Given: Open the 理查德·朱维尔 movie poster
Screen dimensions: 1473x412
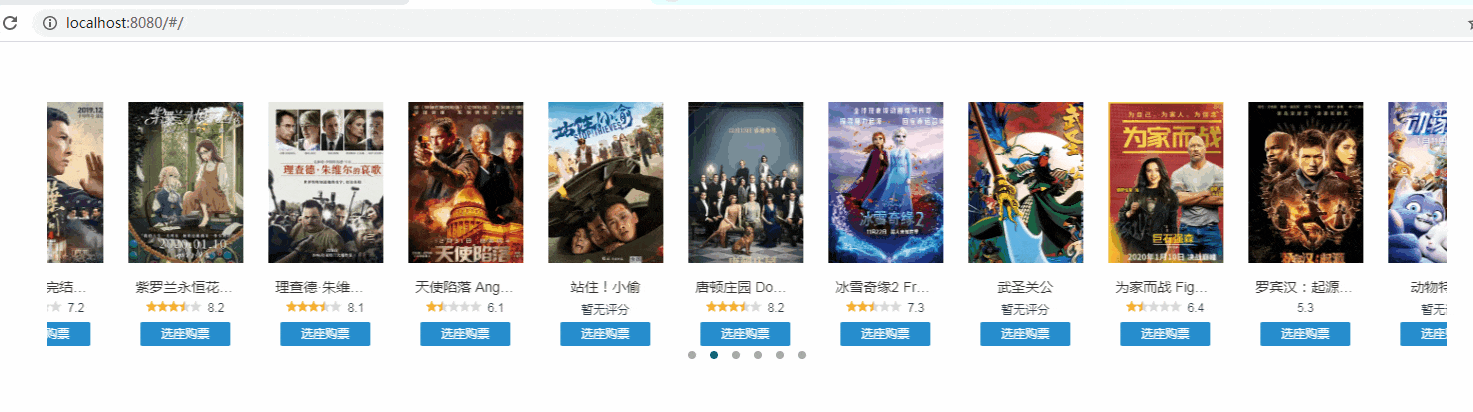Looking at the screenshot, I should [325, 182].
